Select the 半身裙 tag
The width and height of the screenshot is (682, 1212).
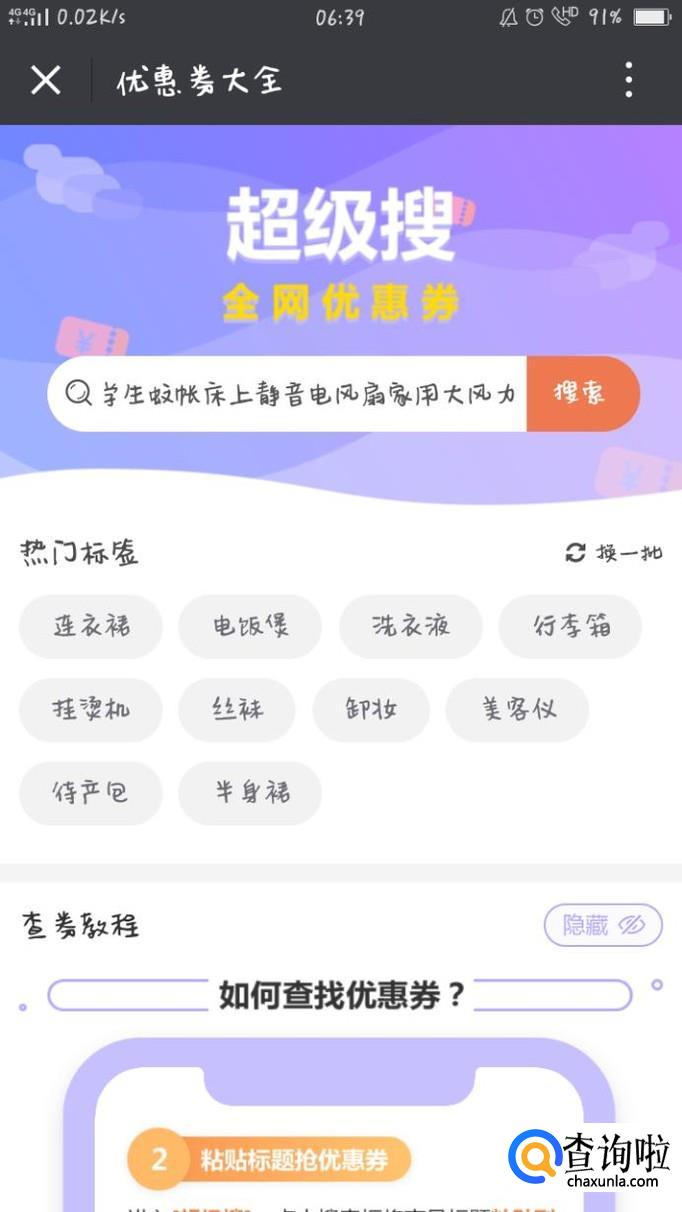coord(250,793)
